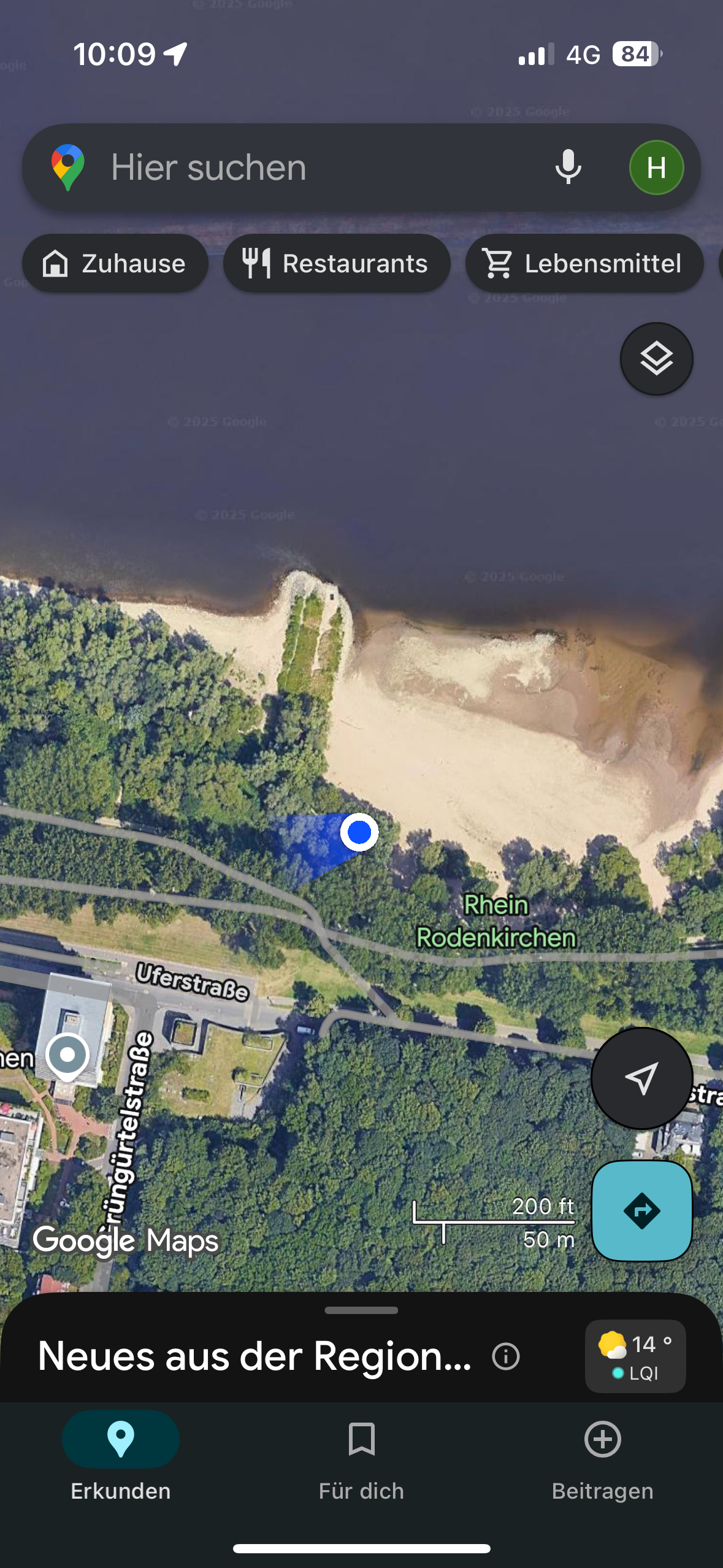Open the account profile avatar H
Viewport: 723px width, 1568px height.
pyautogui.click(x=656, y=167)
